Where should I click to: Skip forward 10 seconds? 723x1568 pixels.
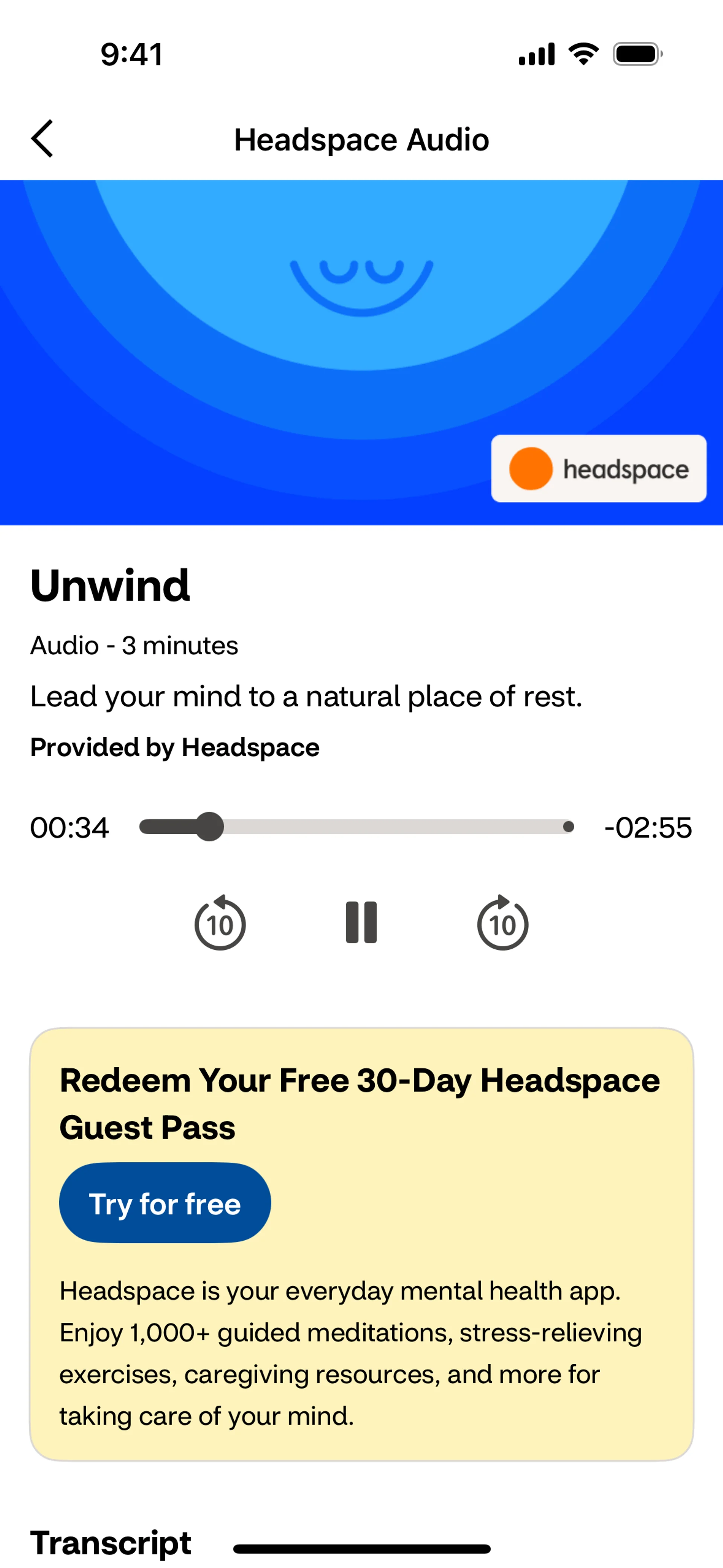pos(503,922)
